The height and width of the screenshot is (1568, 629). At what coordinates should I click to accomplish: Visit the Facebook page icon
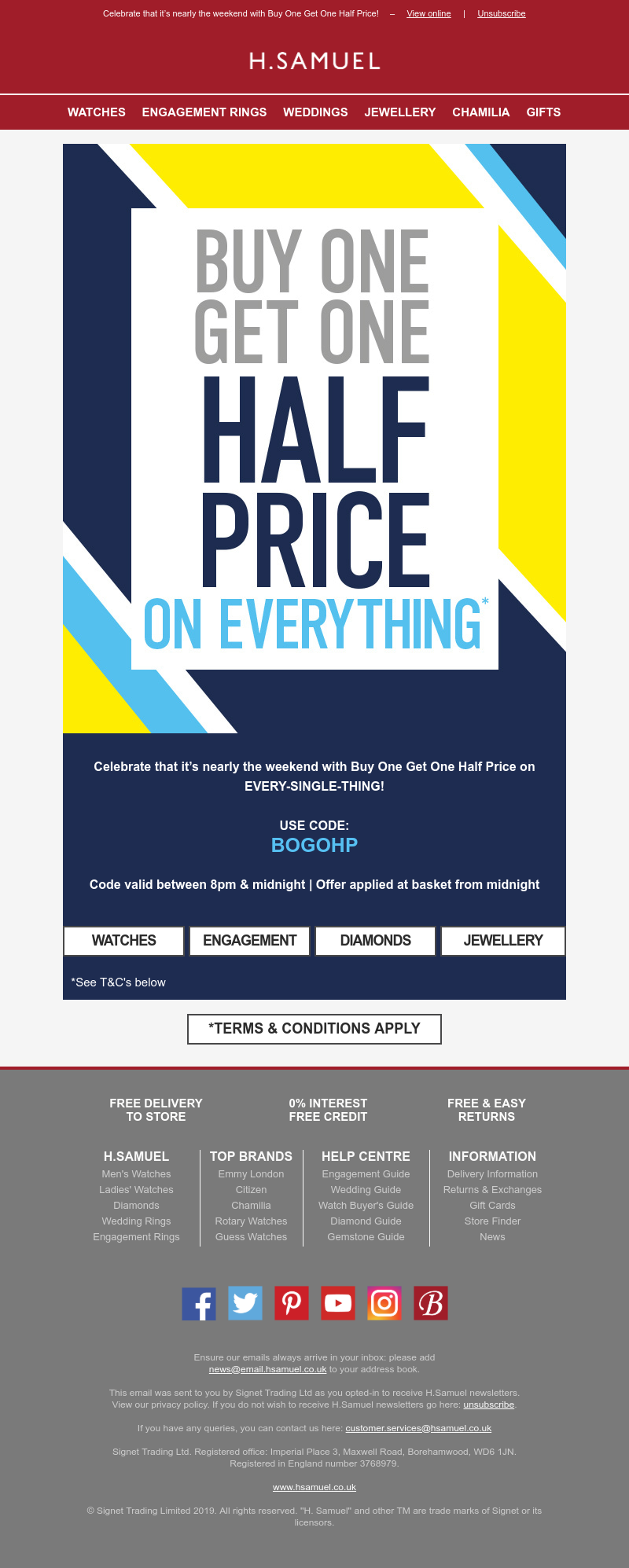[199, 1304]
